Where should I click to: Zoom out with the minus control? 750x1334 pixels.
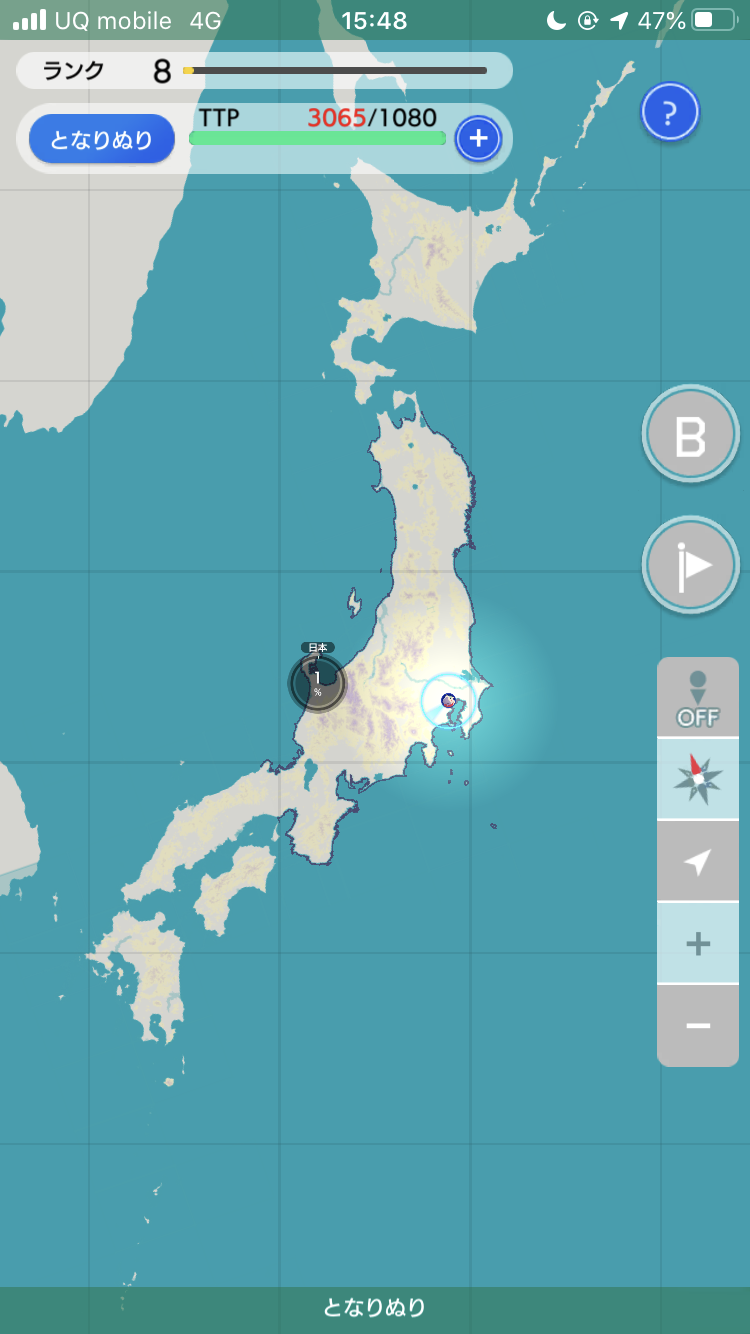[698, 1026]
